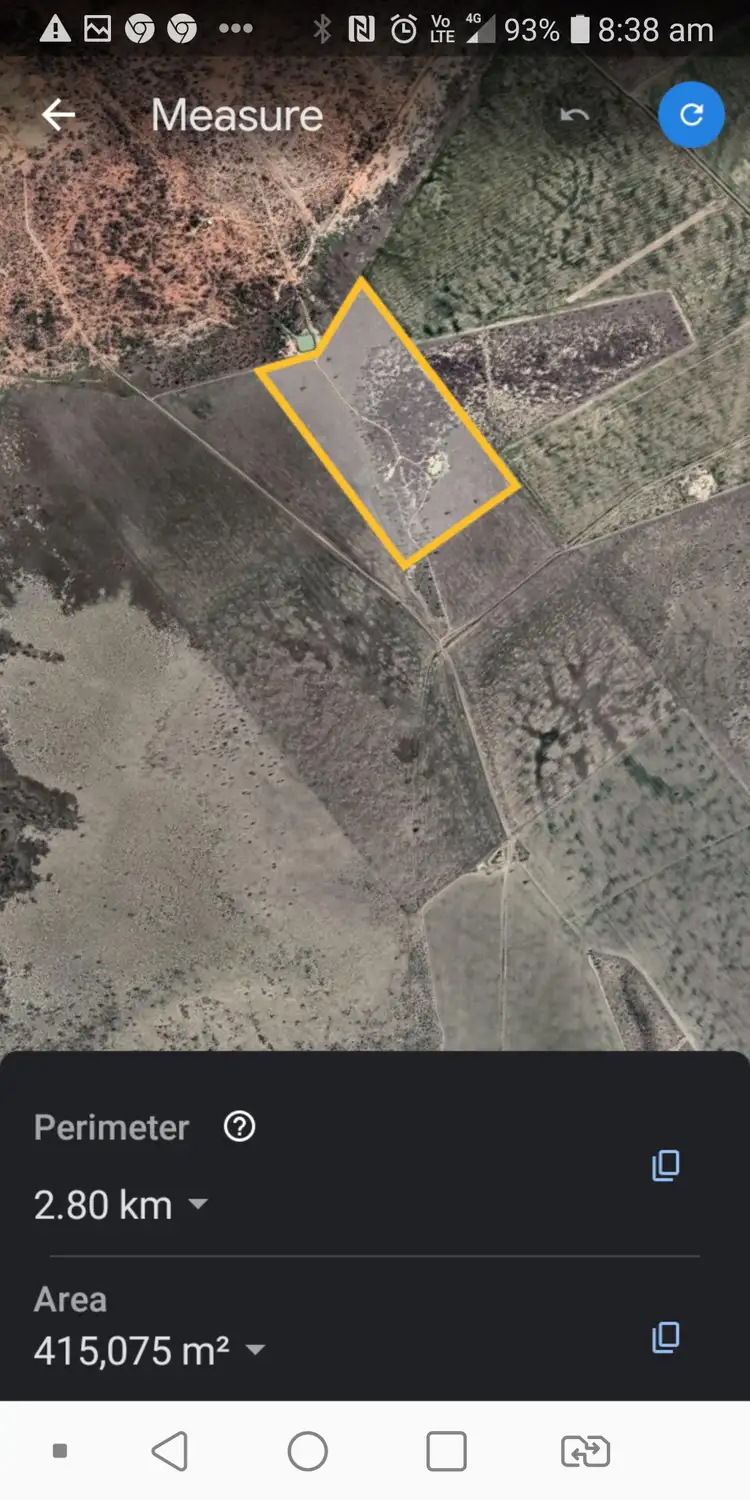Tap the back arrow beside Measure
Screen dimensions: 750x1500
pyautogui.click(x=57, y=114)
